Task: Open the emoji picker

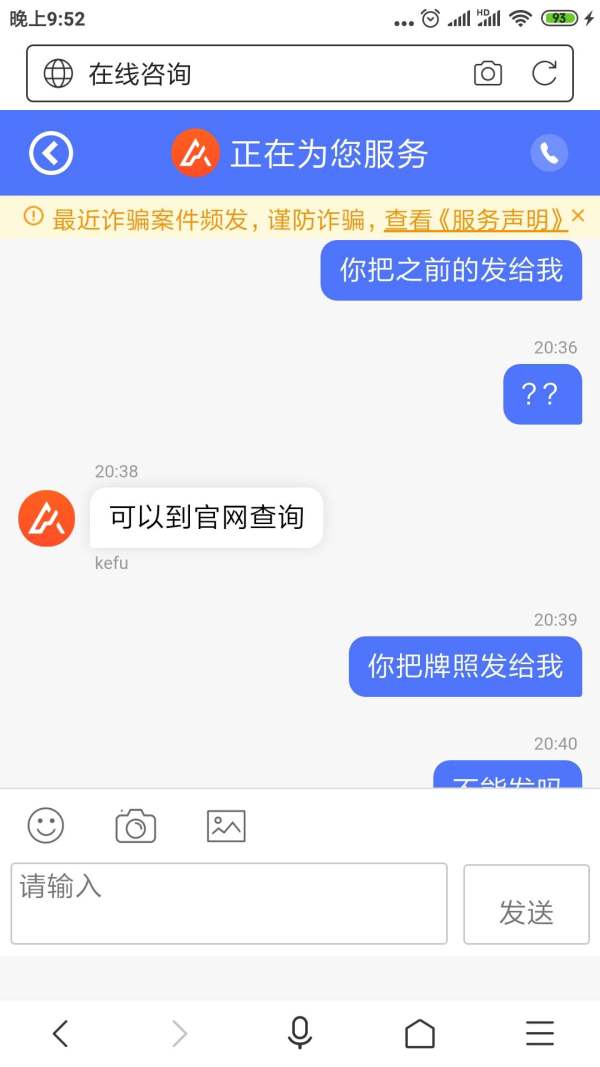Action: point(46,825)
